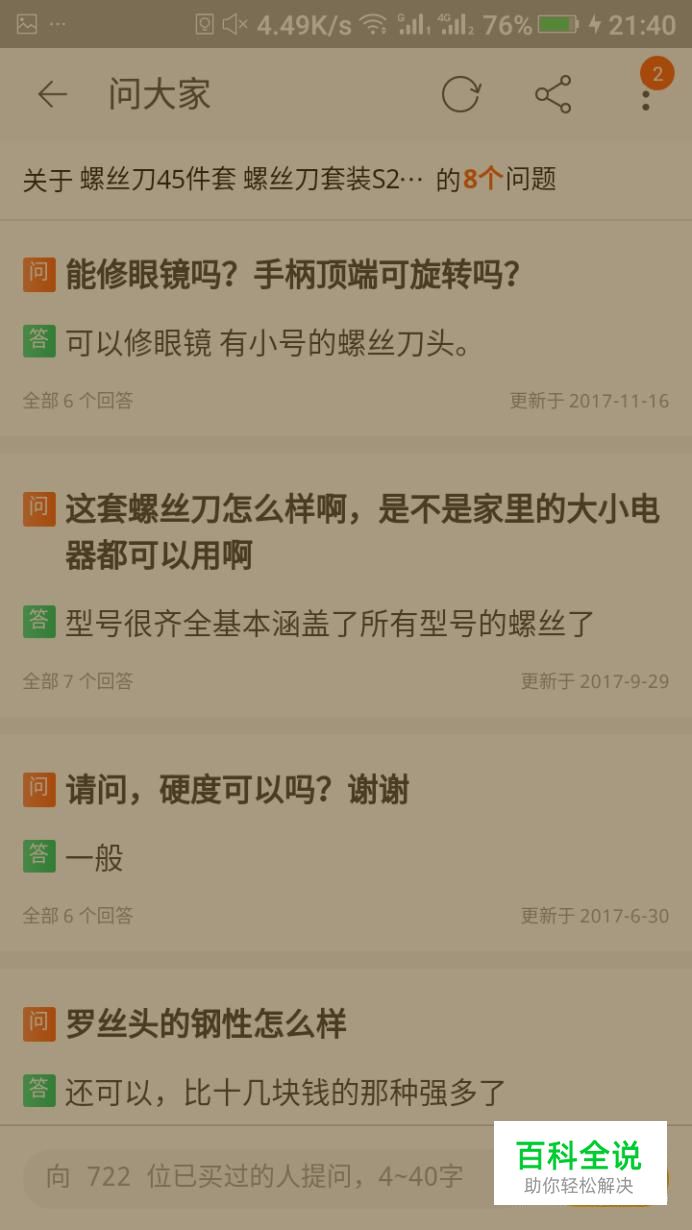Viewport: 692px width, 1230px height.
Task: Go back from the 问大家 page
Action: [52, 95]
